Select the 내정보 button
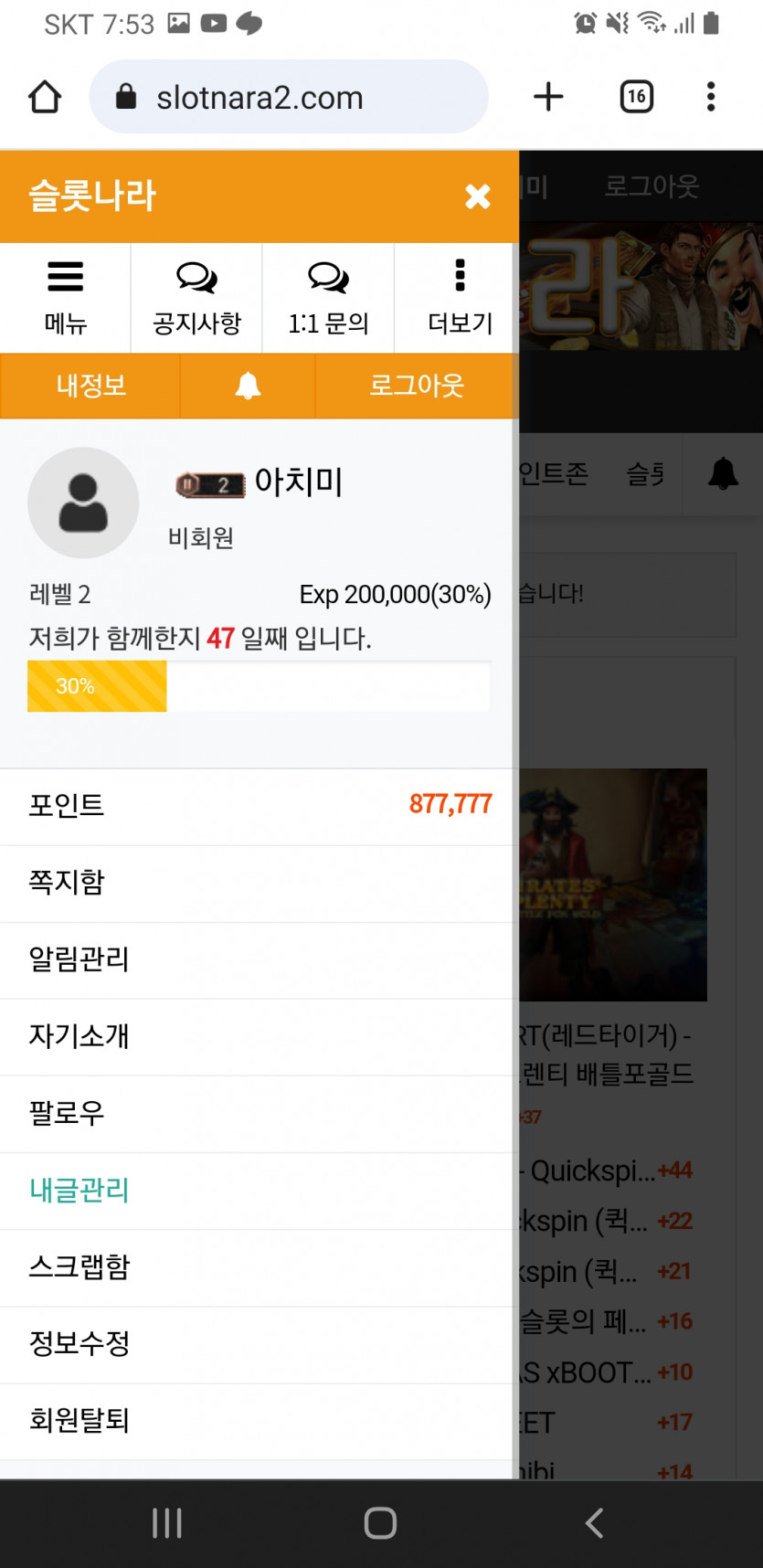The image size is (763, 1568). click(90, 386)
